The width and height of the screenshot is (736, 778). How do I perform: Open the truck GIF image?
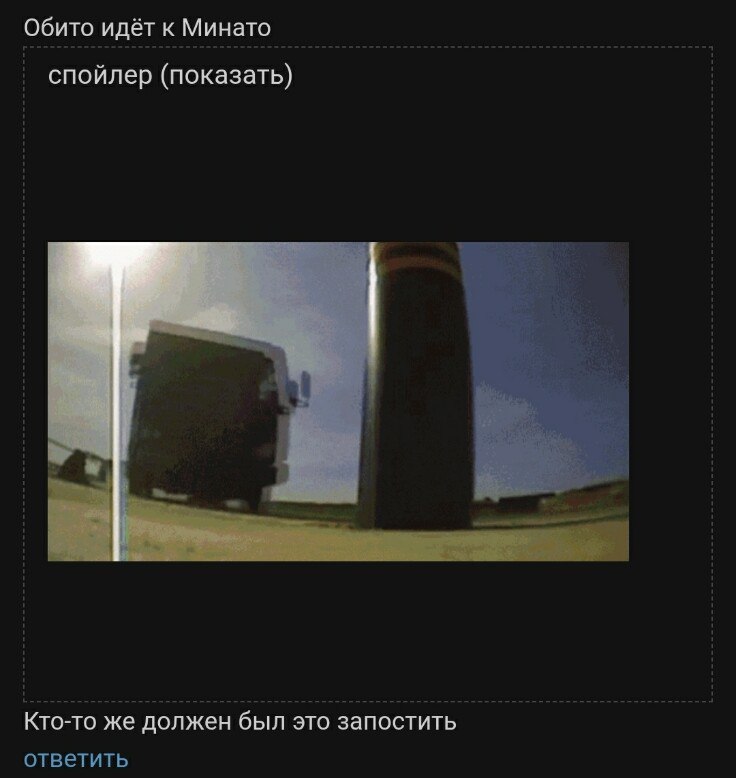(x=338, y=401)
